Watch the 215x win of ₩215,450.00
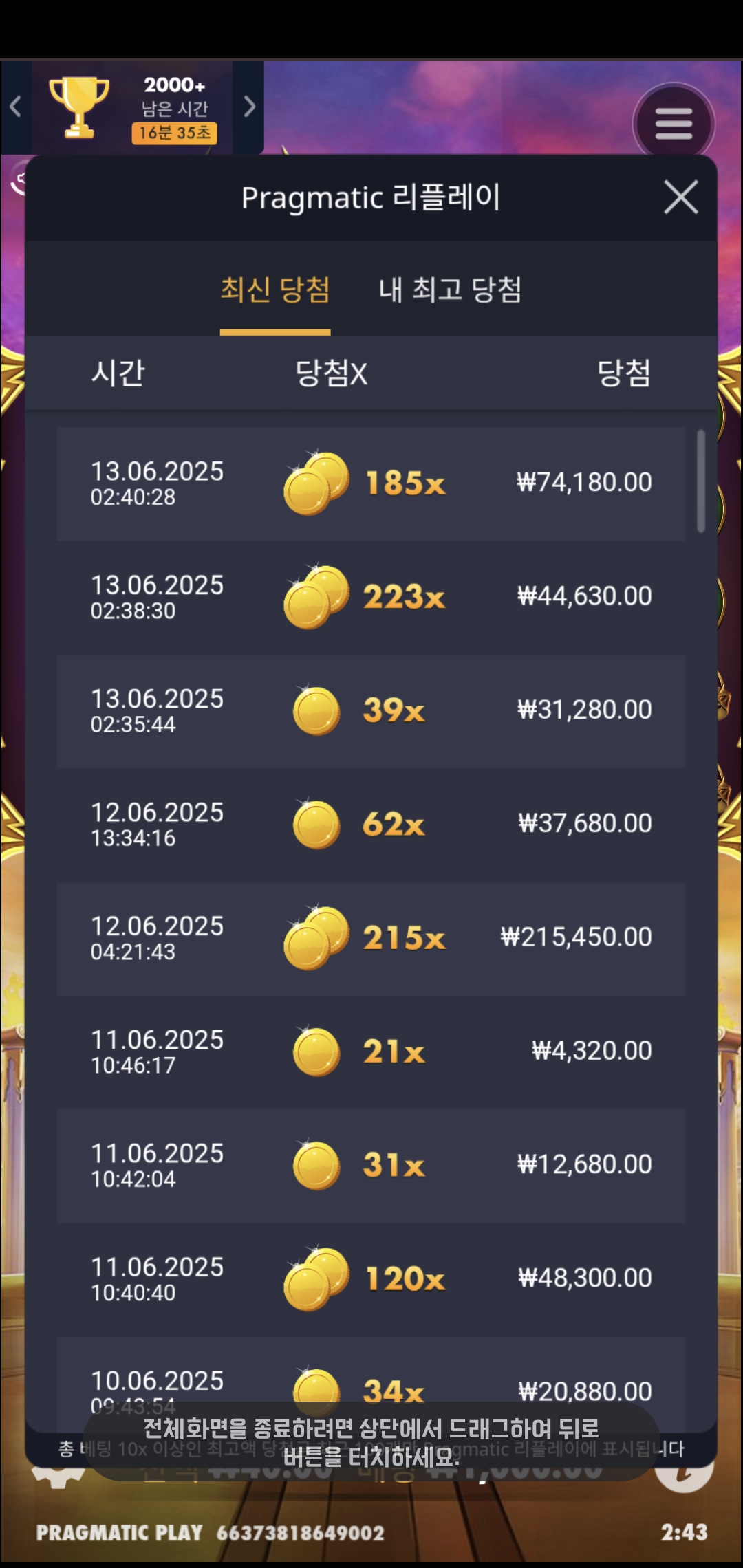 (x=371, y=938)
